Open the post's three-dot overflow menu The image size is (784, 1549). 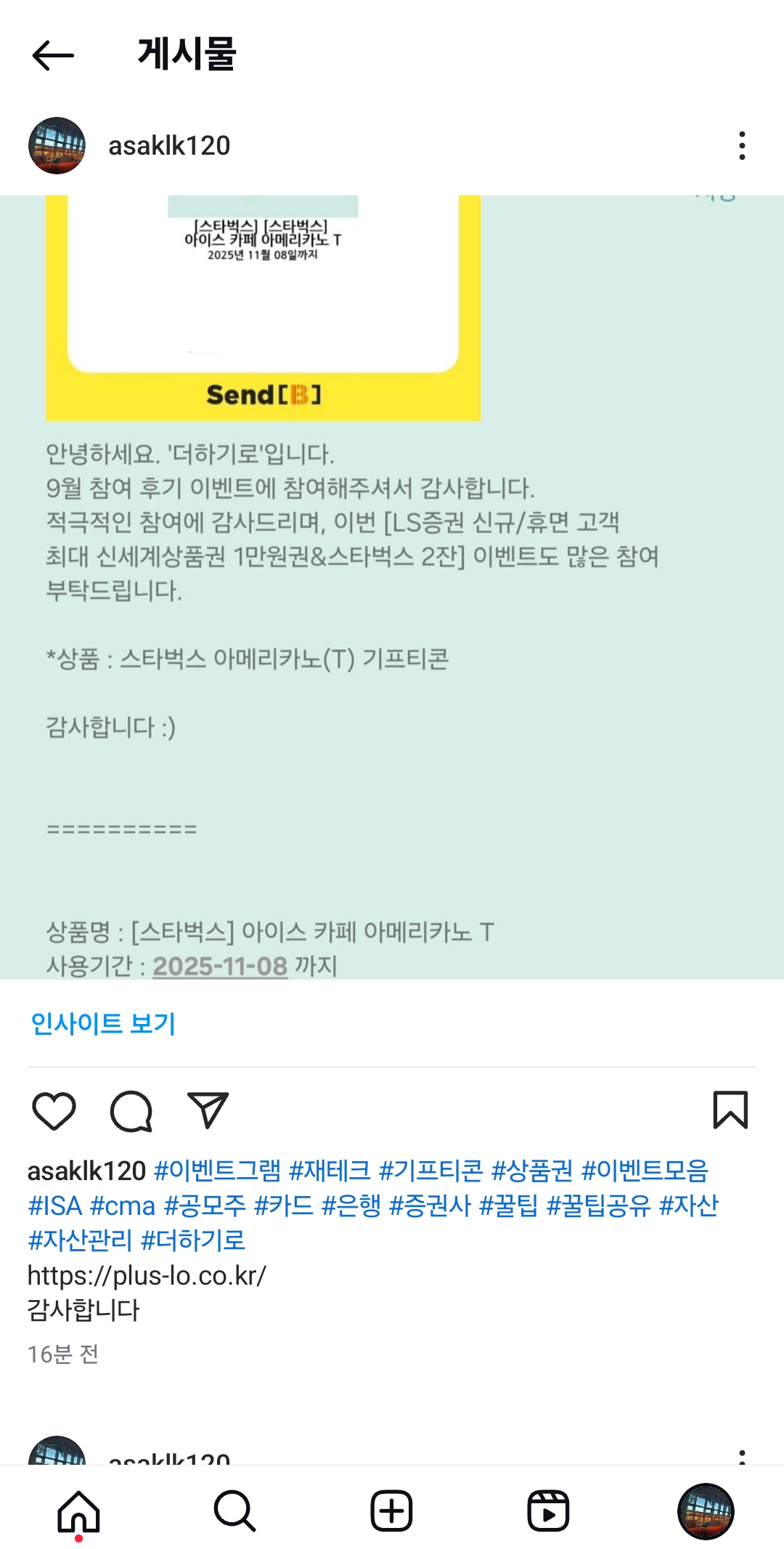click(741, 145)
